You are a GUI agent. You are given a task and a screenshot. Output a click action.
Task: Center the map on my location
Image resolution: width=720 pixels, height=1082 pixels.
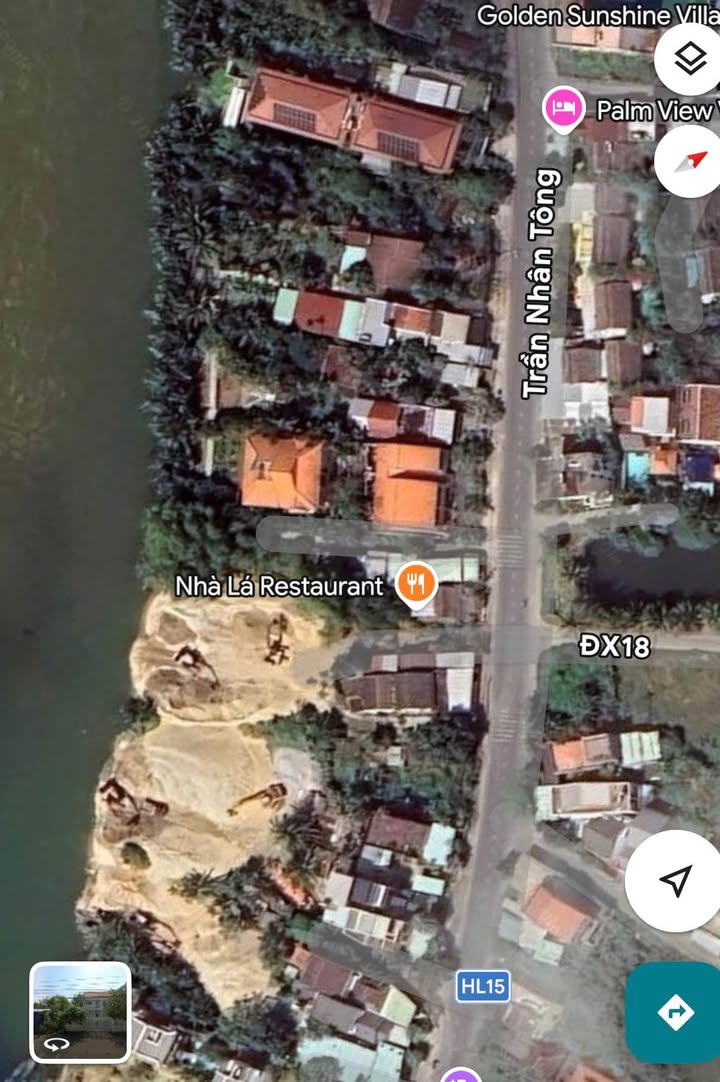coord(676,880)
